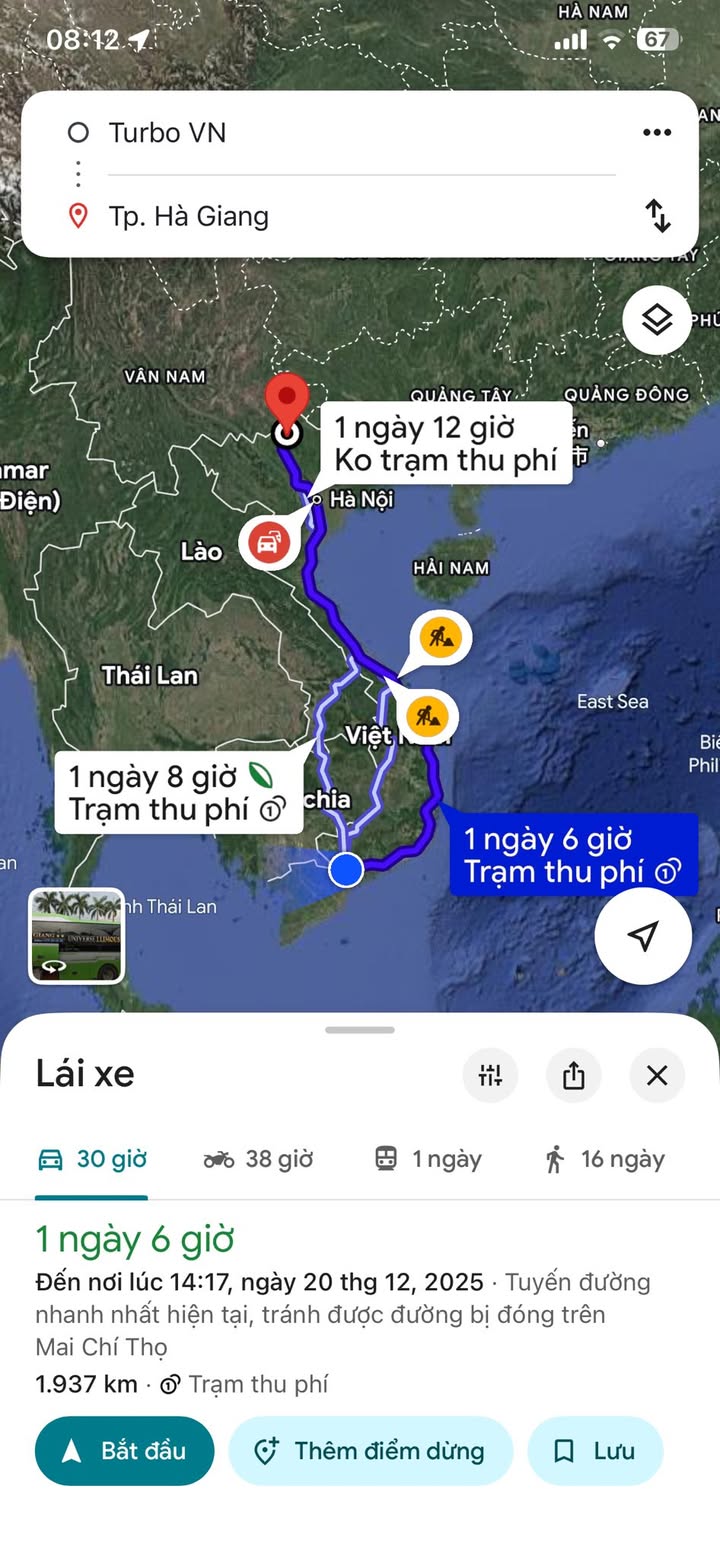The width and height of the screenshot is (720, 1559).
Task: Choose the 1 ngày 8 giờ alternate route
Action: [178, 793]
